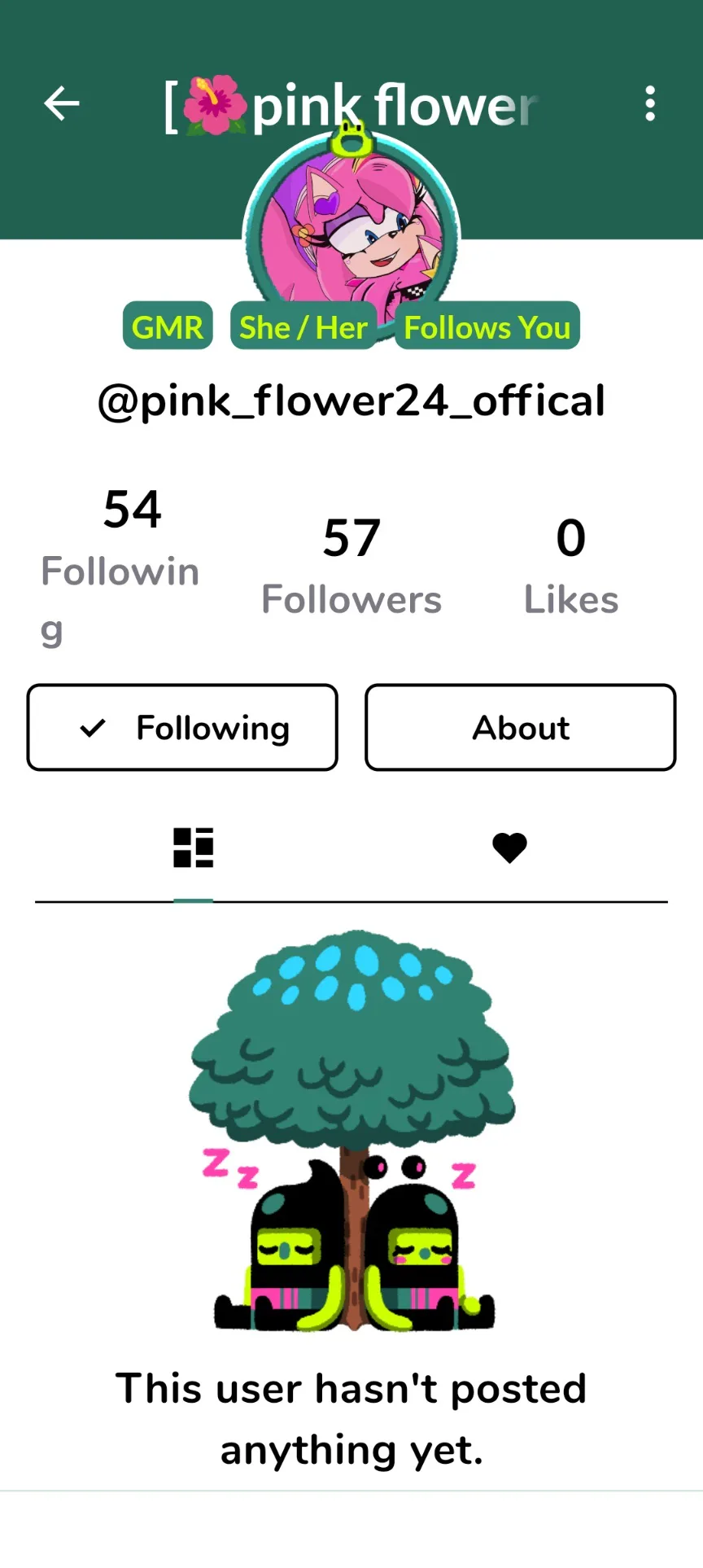Go back using the arrow
This screenshot has width=703, height=1568.
[x=62, y=104]
